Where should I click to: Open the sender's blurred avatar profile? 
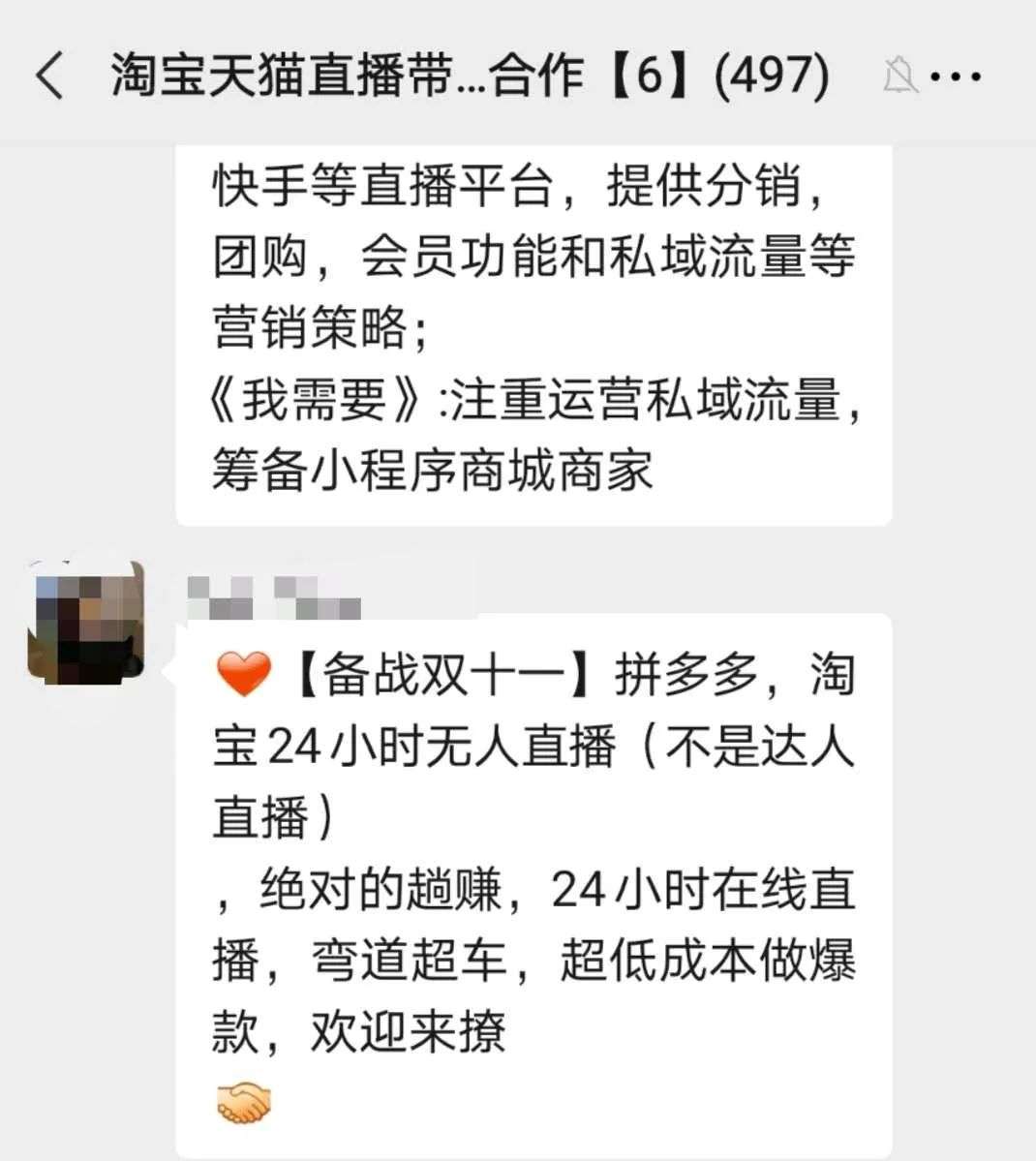(x=86, y=622)
